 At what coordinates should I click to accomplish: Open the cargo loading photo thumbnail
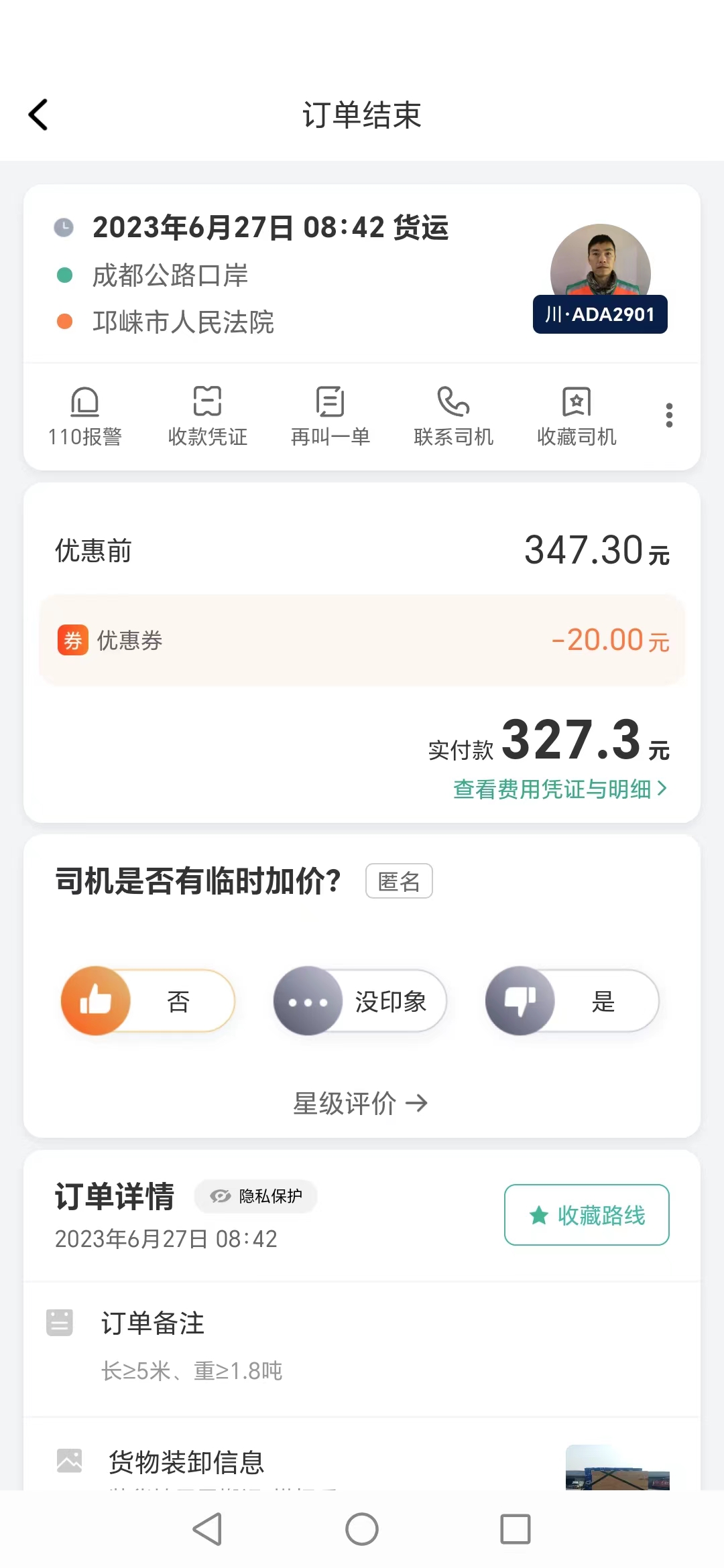coord(617,1467)
